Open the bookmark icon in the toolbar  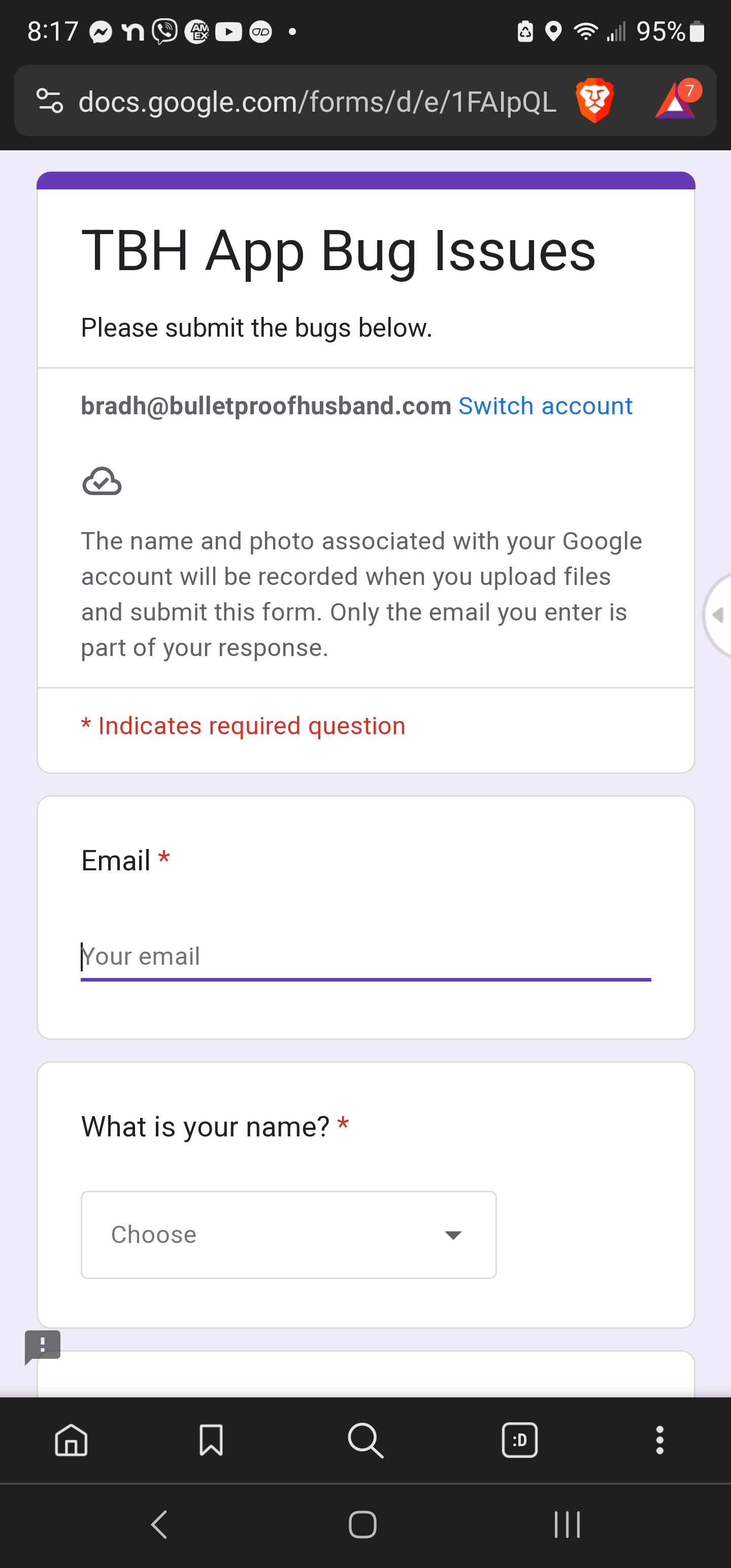click(x=211, y=1440)
